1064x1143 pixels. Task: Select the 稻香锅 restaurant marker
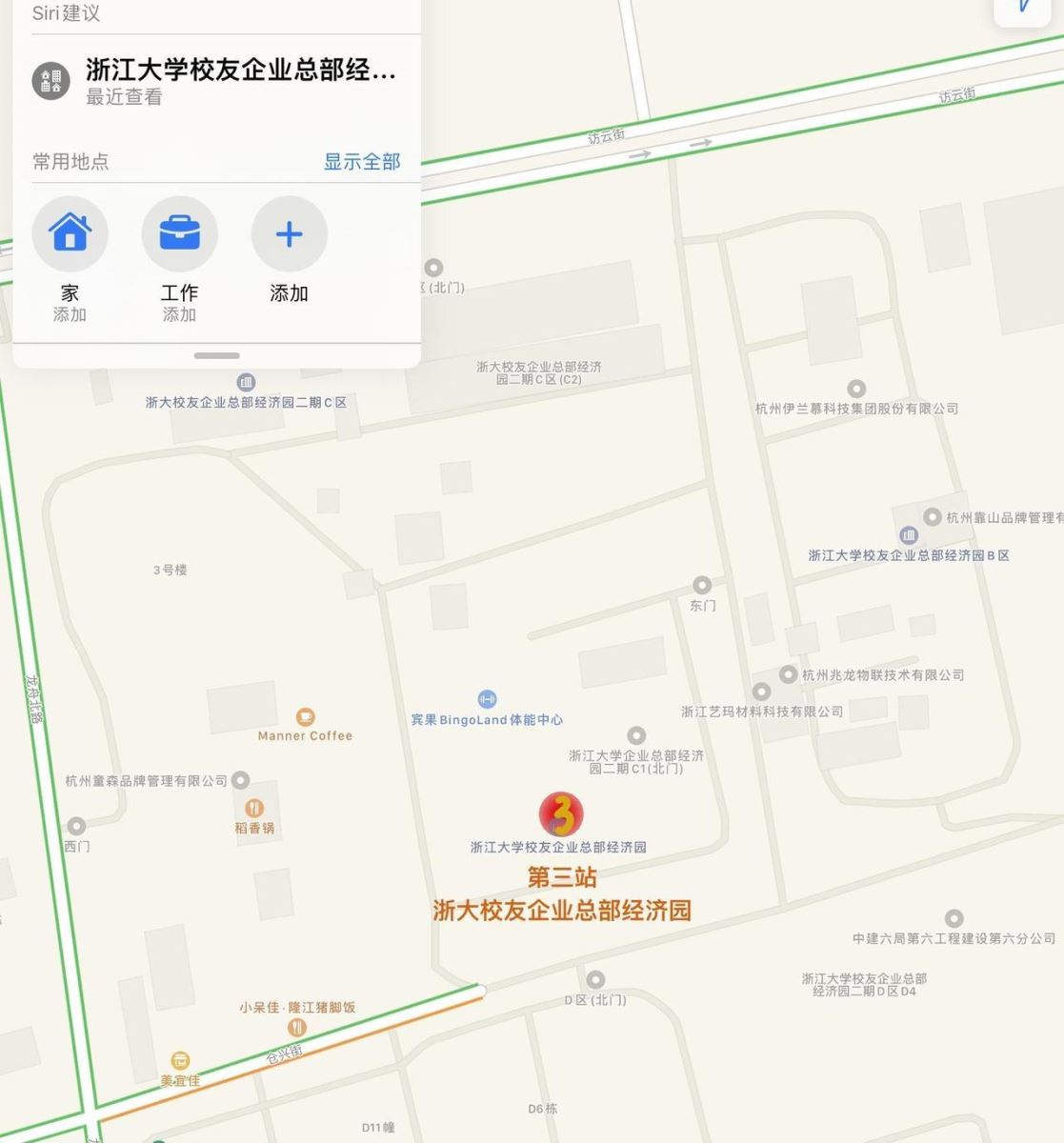tap(254, 809)
